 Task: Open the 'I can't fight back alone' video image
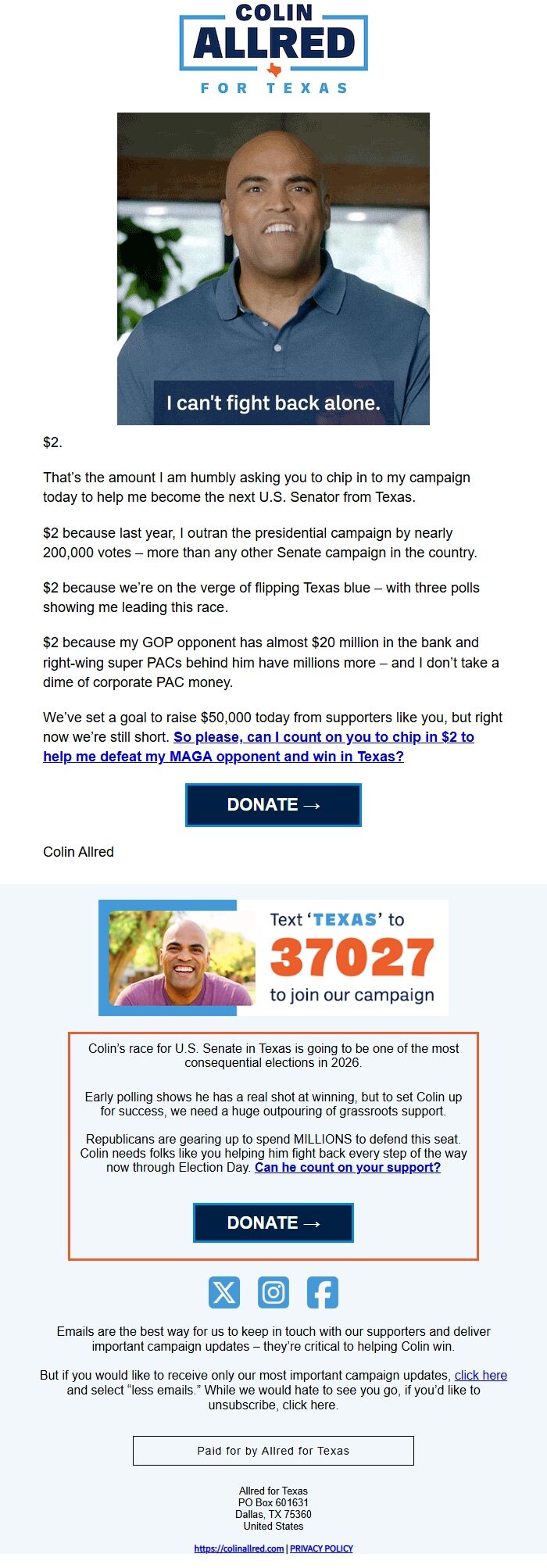tap(273, 269)
